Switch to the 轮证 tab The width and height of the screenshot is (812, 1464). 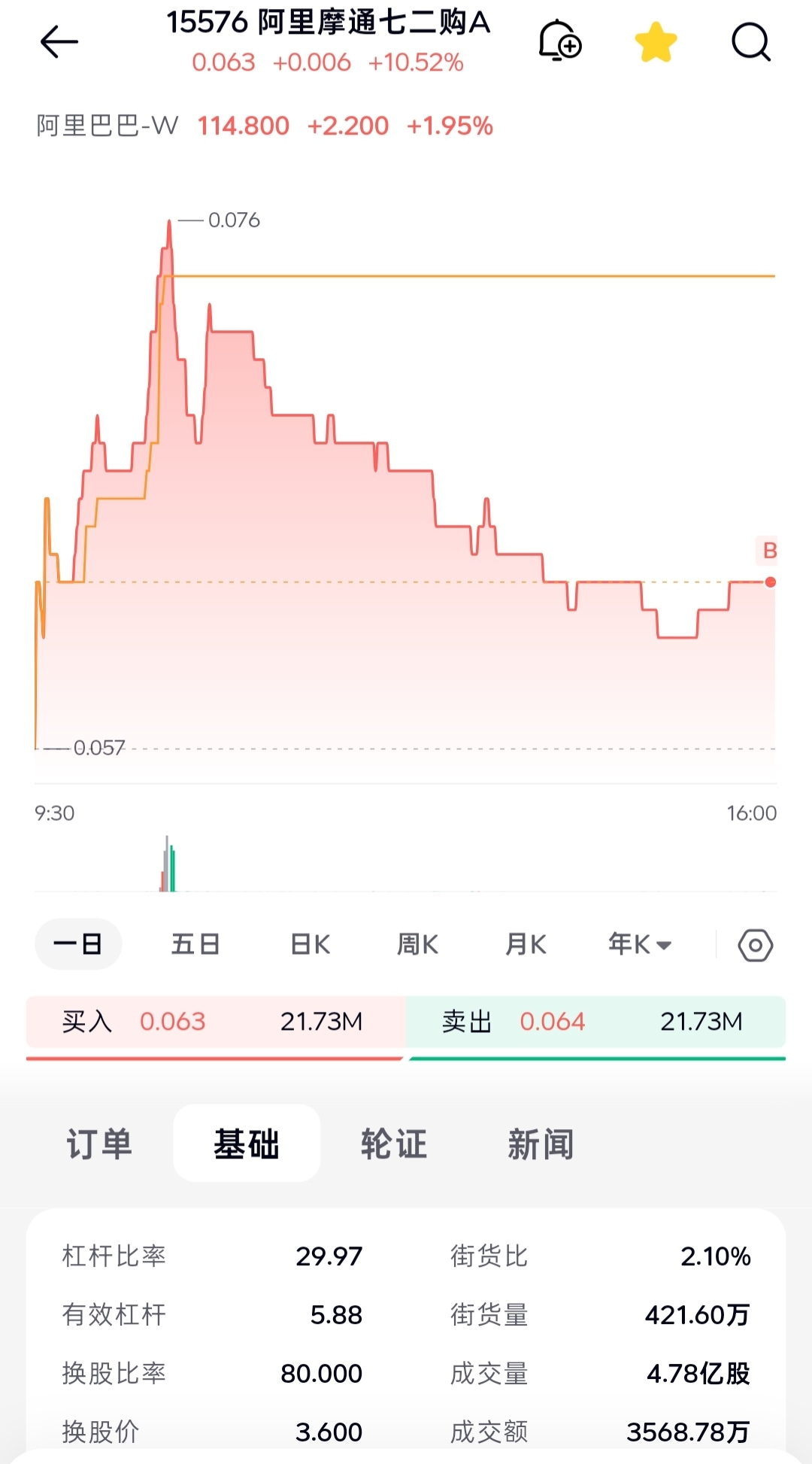(393, 1144)
